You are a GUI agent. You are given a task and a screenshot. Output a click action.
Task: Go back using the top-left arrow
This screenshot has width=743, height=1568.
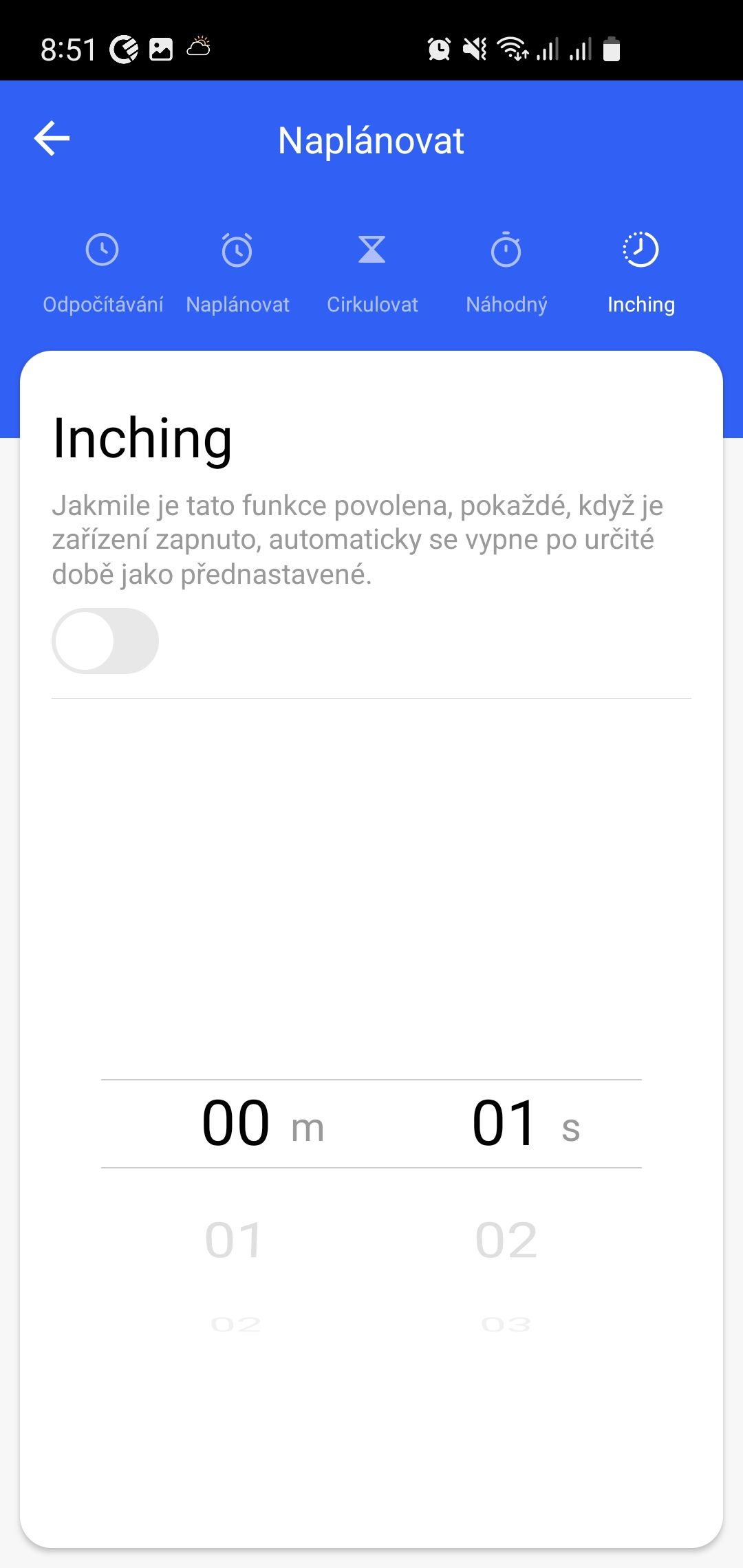pos(52,139)
